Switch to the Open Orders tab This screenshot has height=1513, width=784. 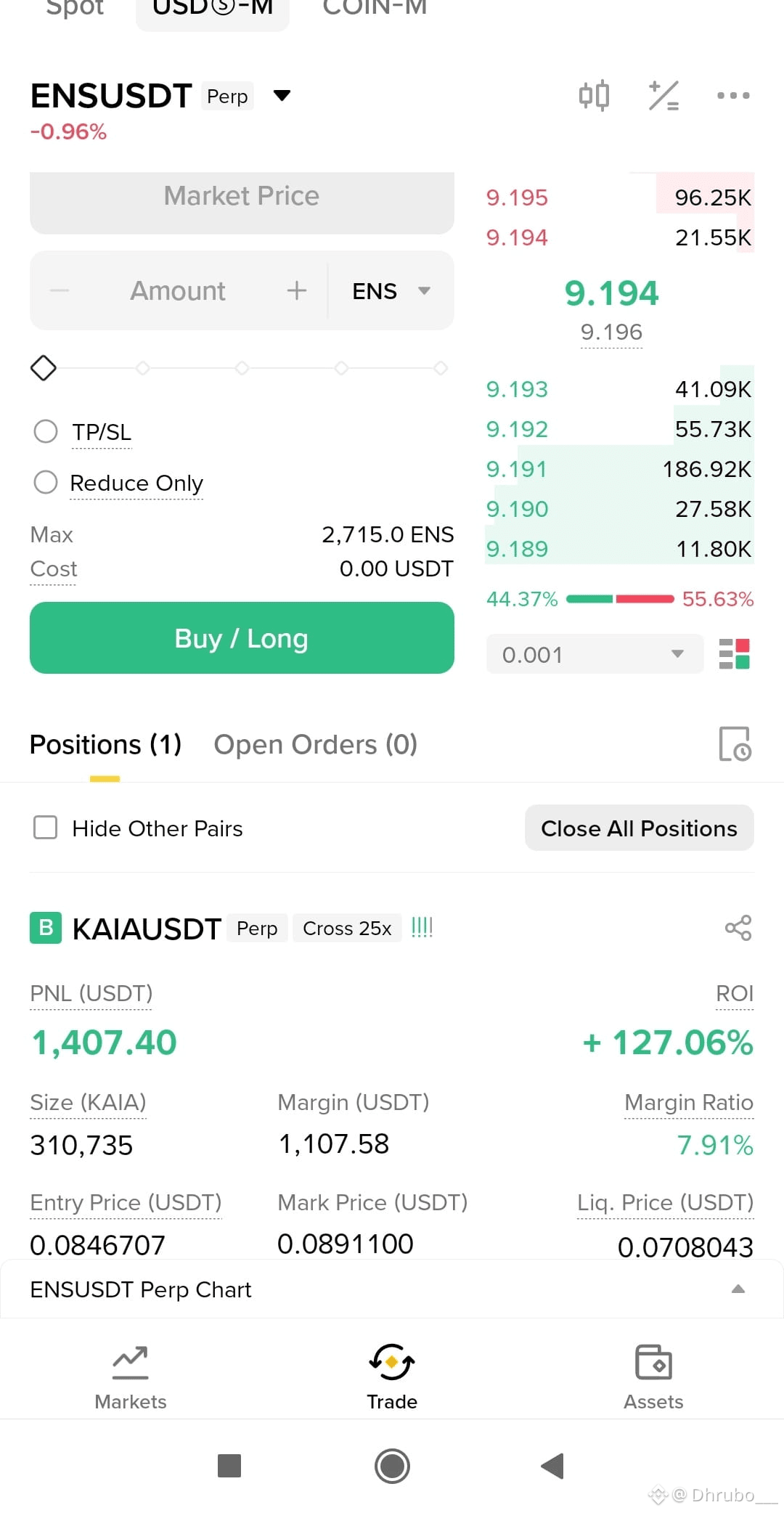pyautogui.click(x=315, y=745)
